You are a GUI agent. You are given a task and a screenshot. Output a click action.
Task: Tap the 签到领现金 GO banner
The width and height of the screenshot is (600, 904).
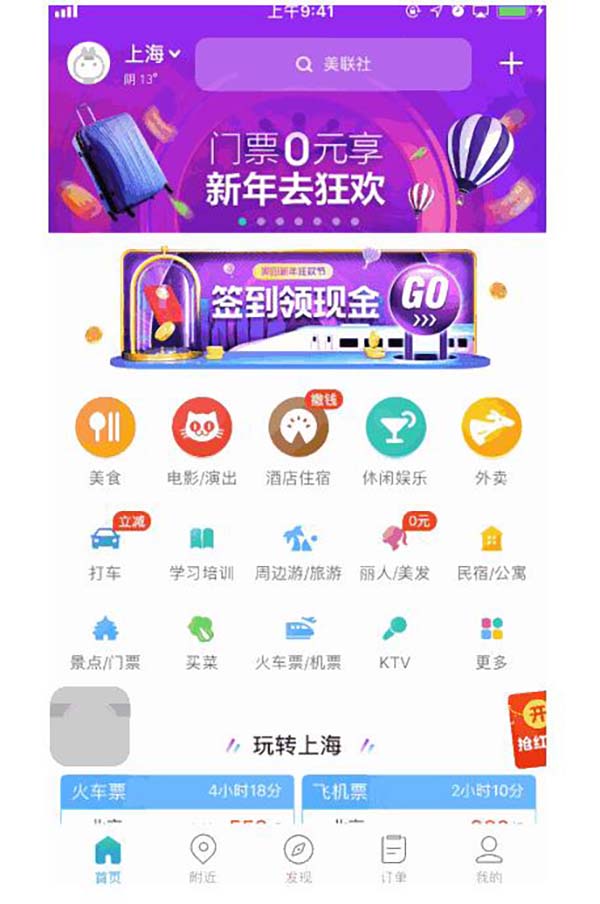click(297, 306)
